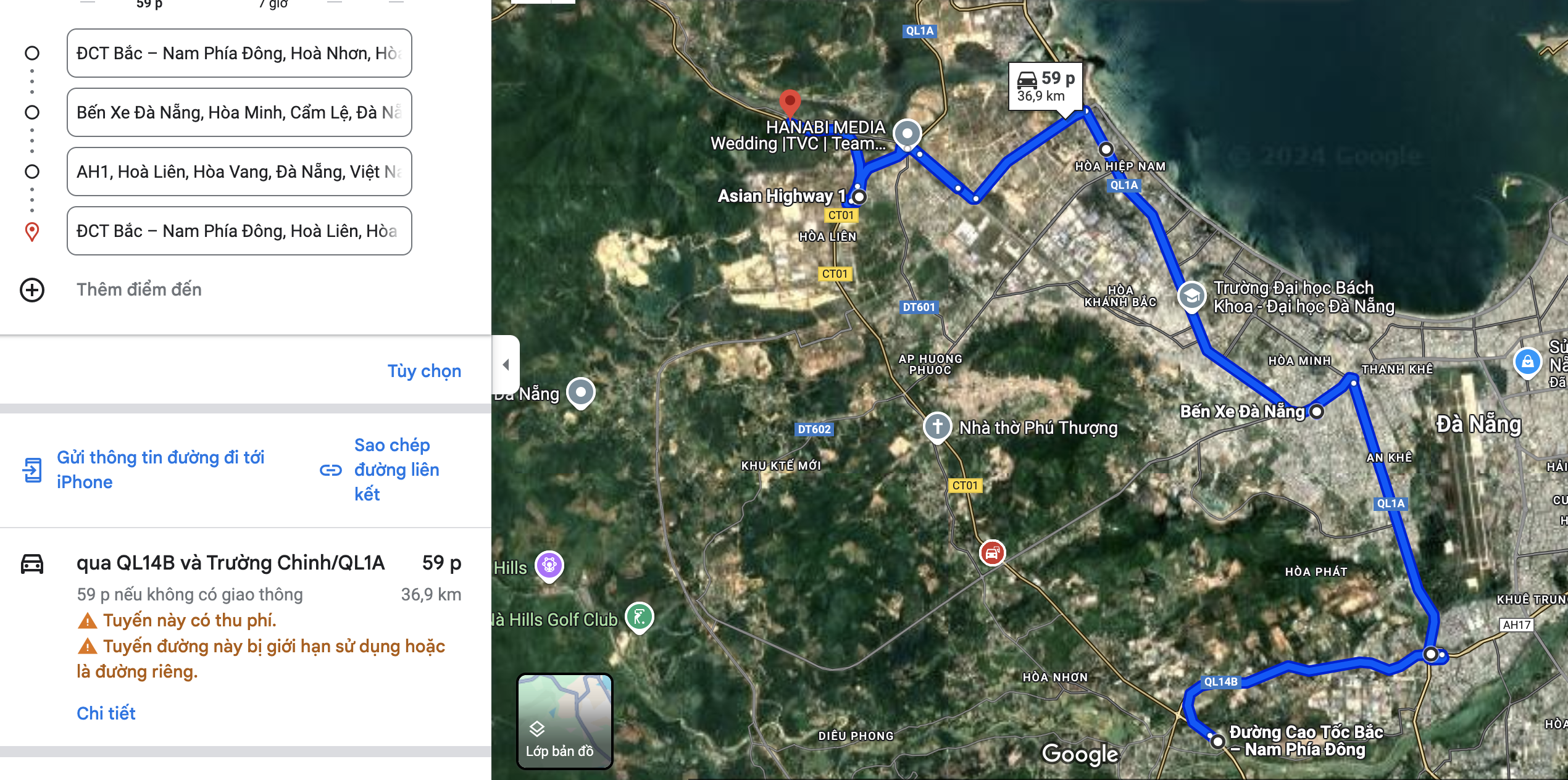Add another destination with Thêm điểm đến
This screenshot has height=780, width=1568.
point(139,289)
